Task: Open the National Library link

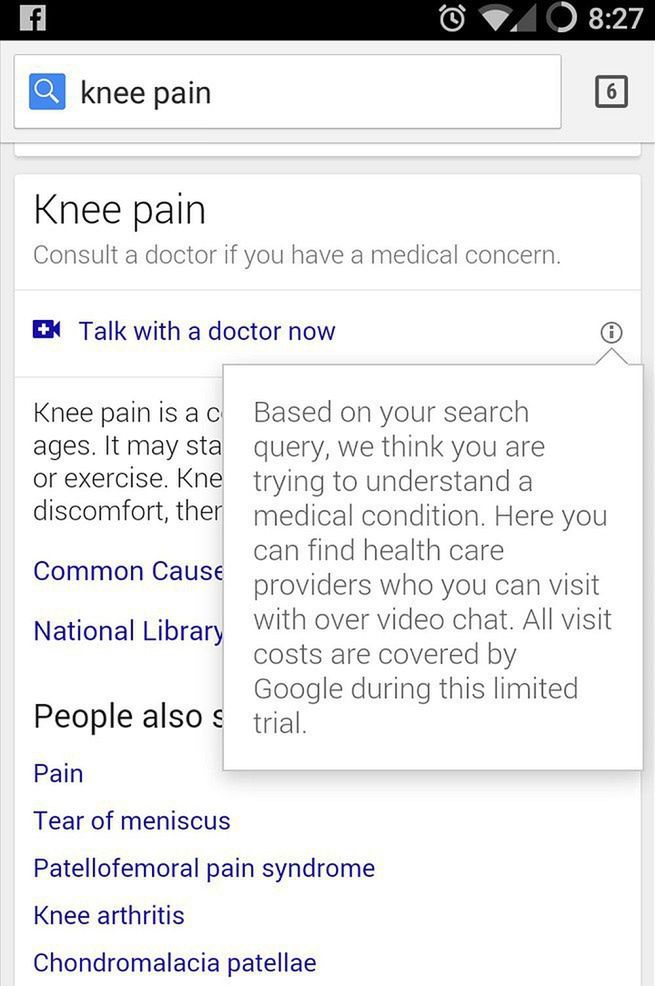Action: (127, 631)
